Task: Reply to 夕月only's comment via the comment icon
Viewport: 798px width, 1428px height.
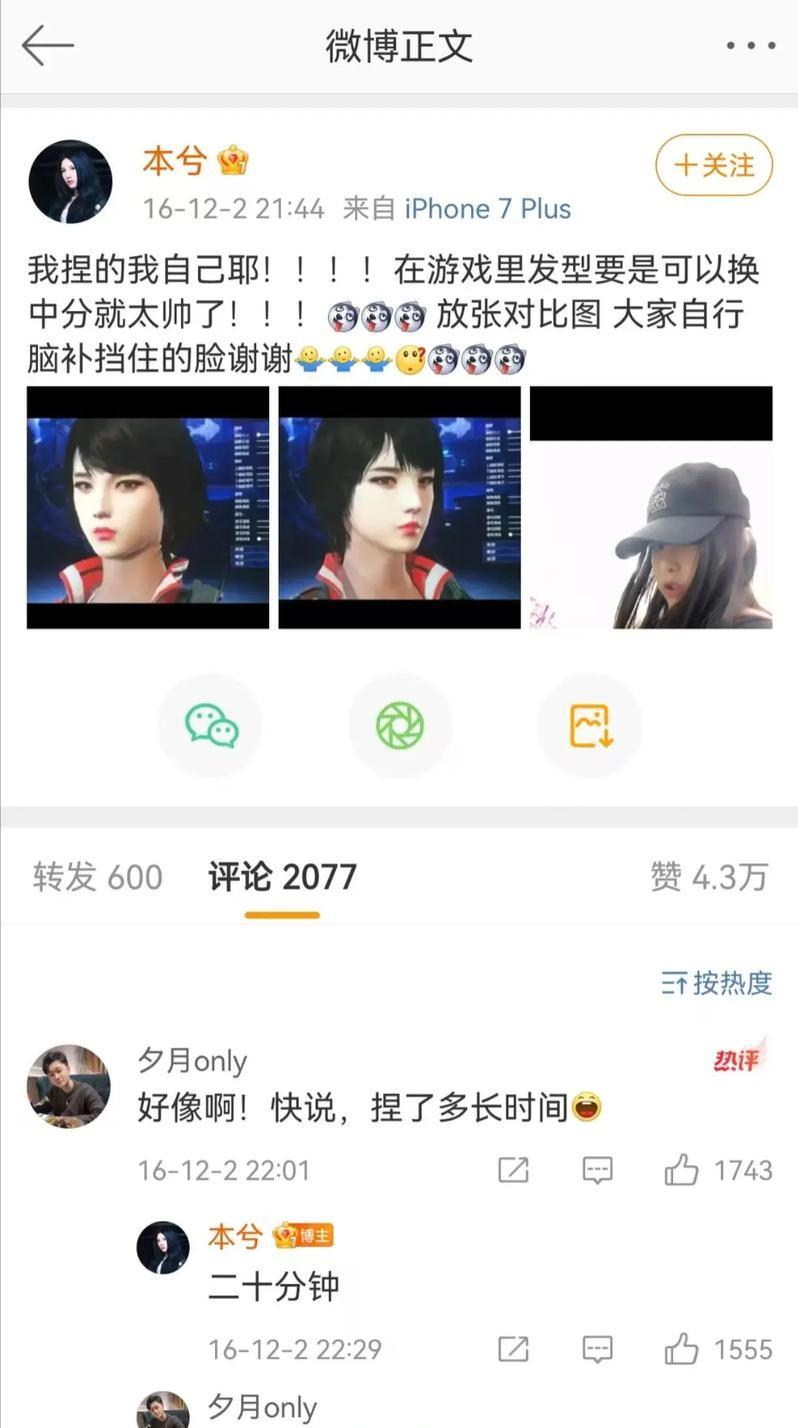Action: point(597,1170)
